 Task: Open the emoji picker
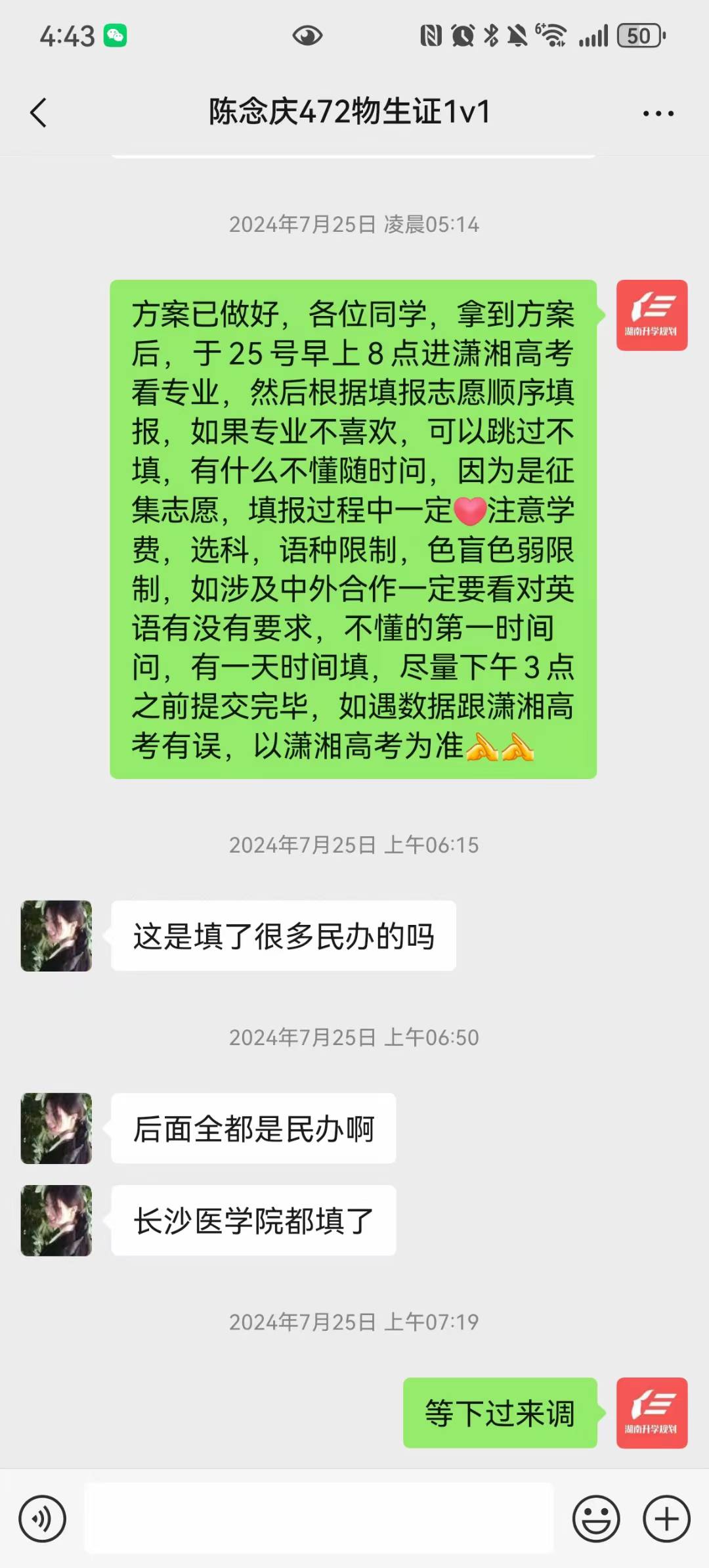pyautogui.click(x=595, y=1519)
